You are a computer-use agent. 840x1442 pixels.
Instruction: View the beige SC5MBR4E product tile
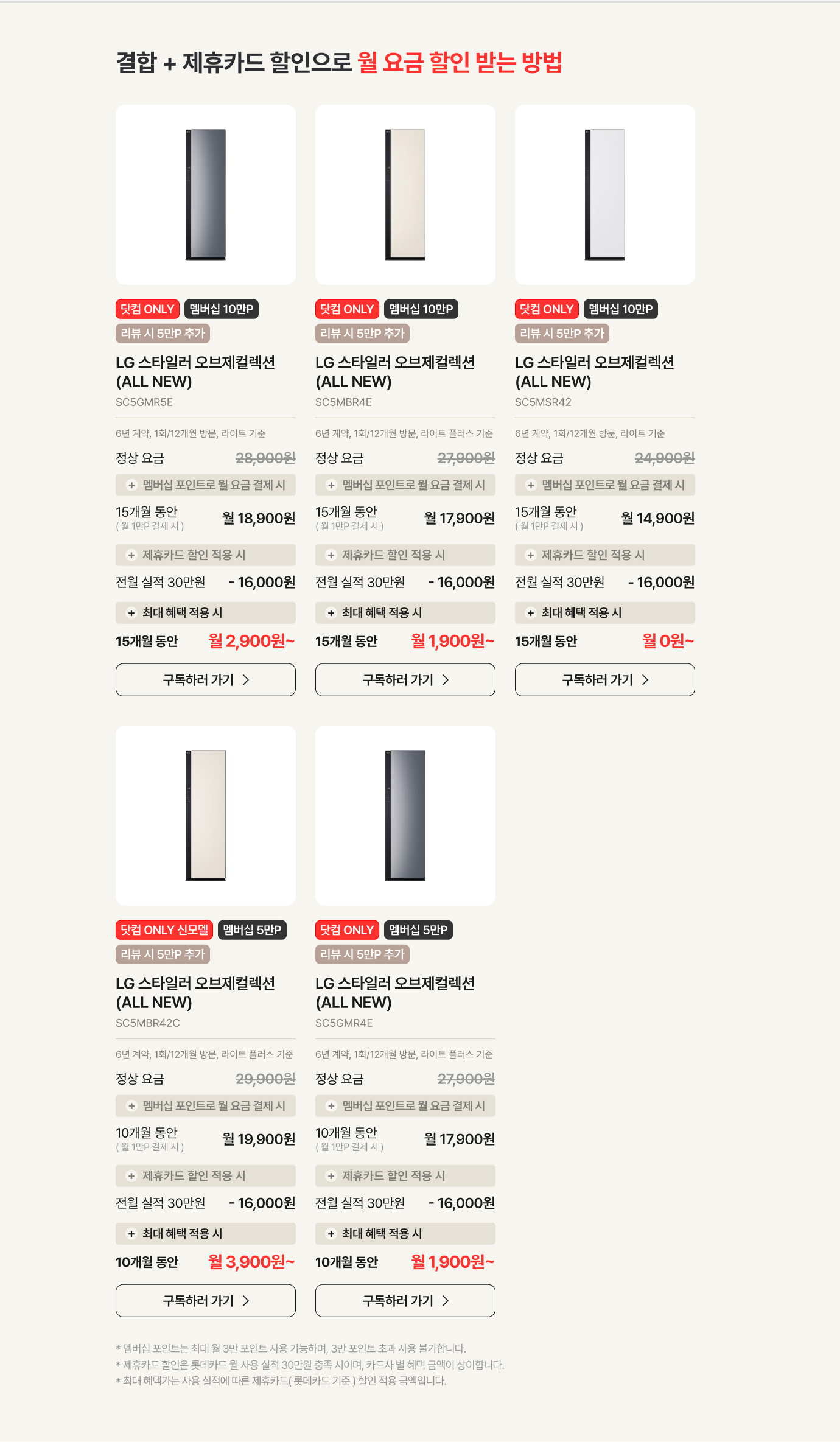click(405, 194)
